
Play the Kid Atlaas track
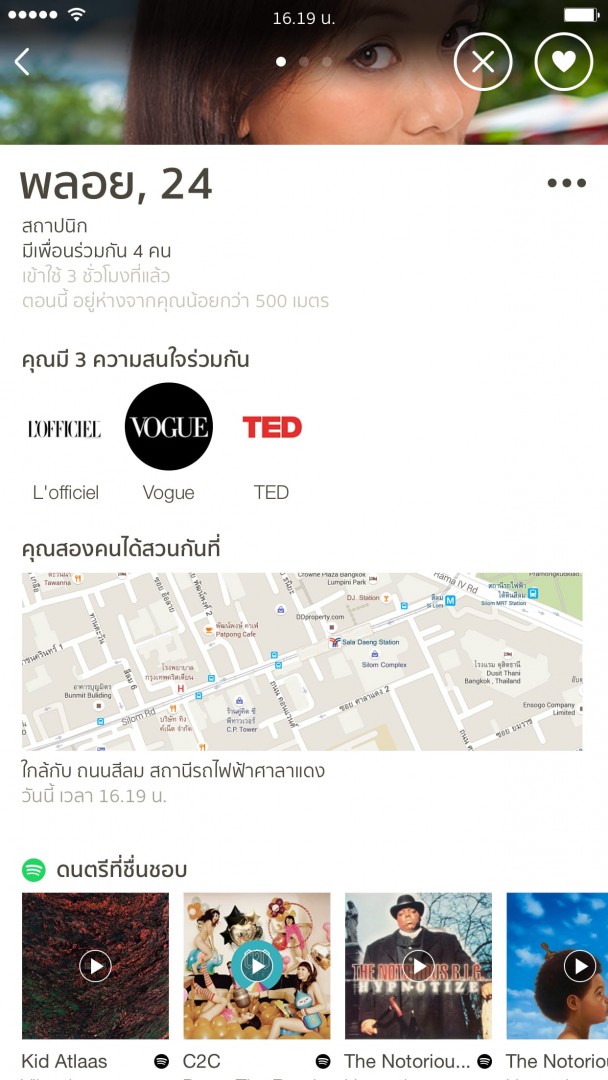coord(95,966)
